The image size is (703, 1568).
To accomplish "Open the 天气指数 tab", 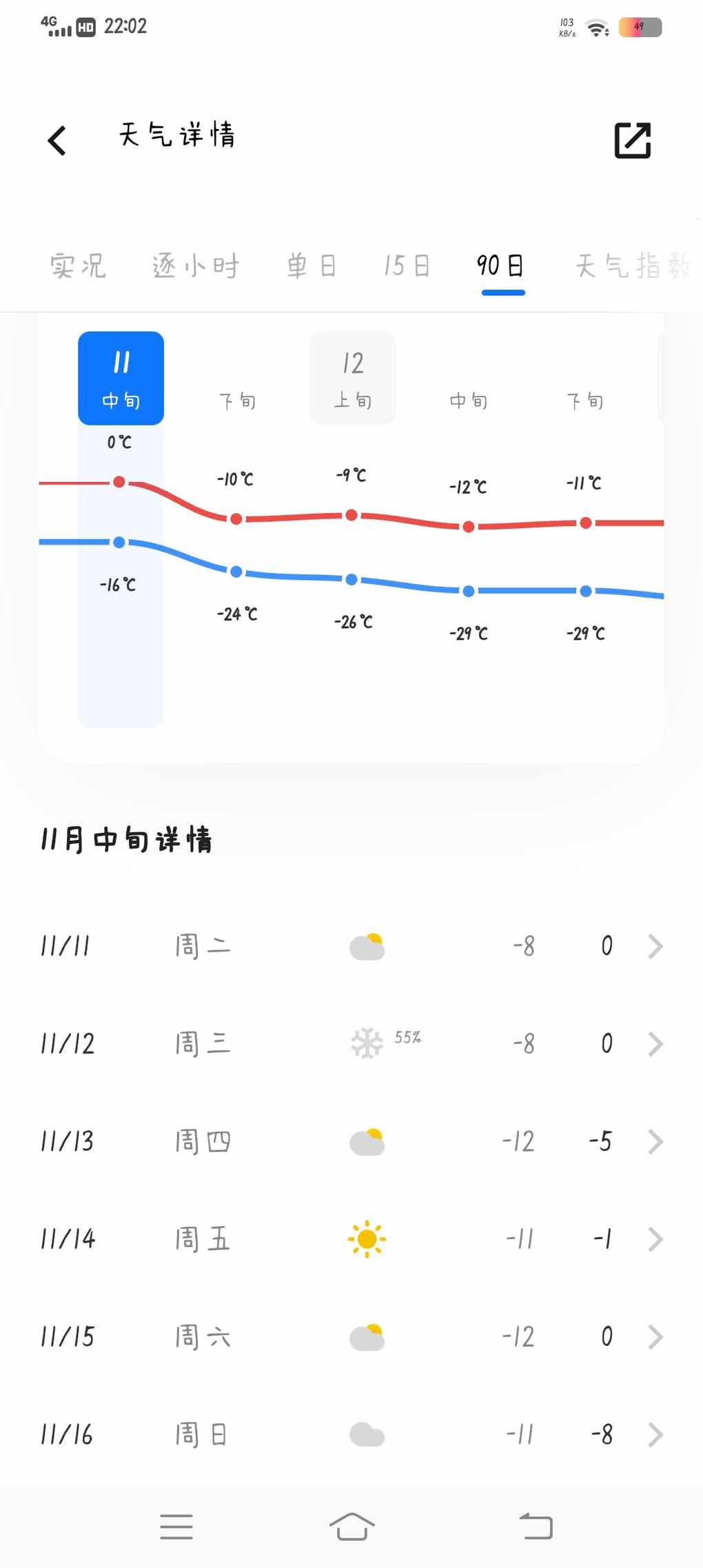I will tap(633, 266).
